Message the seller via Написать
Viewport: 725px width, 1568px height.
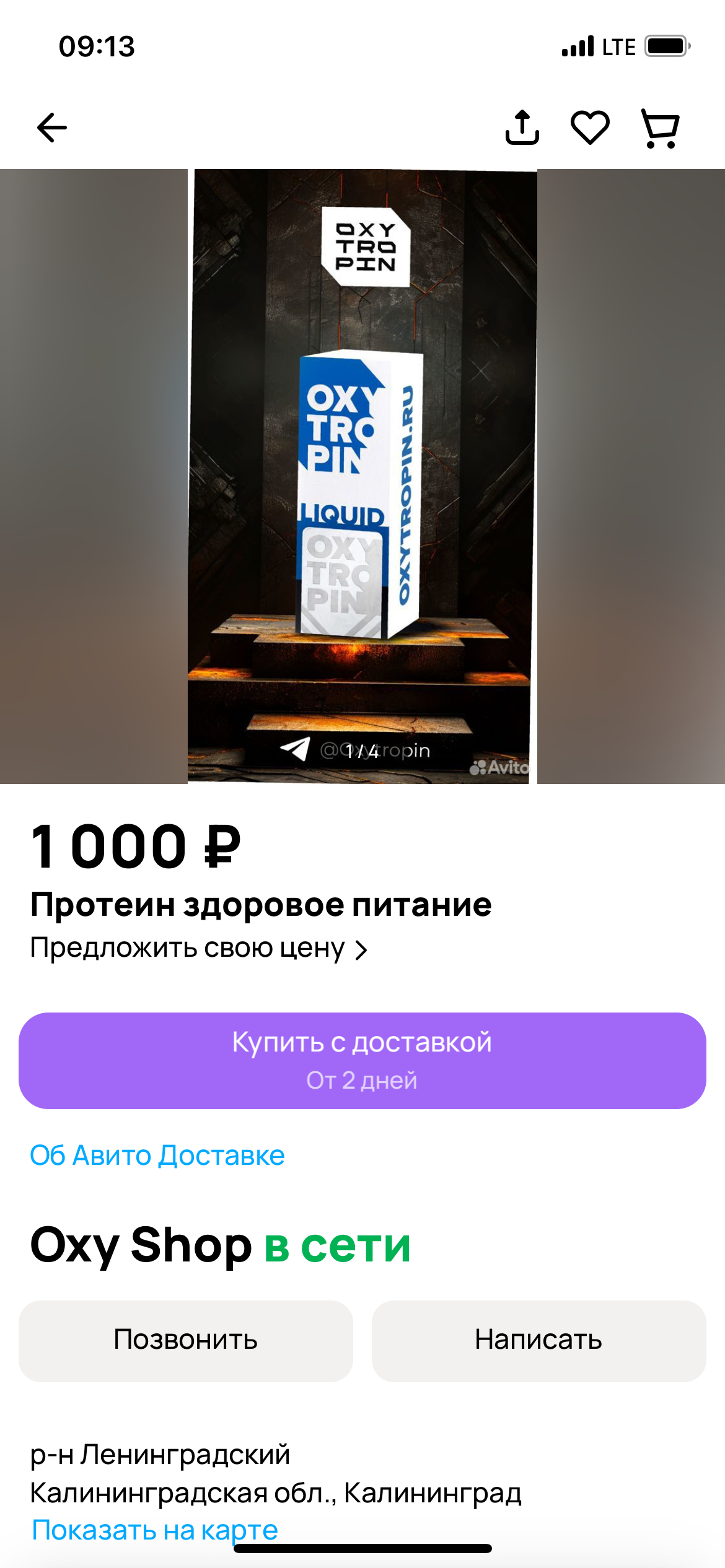tap(538, 1340)
